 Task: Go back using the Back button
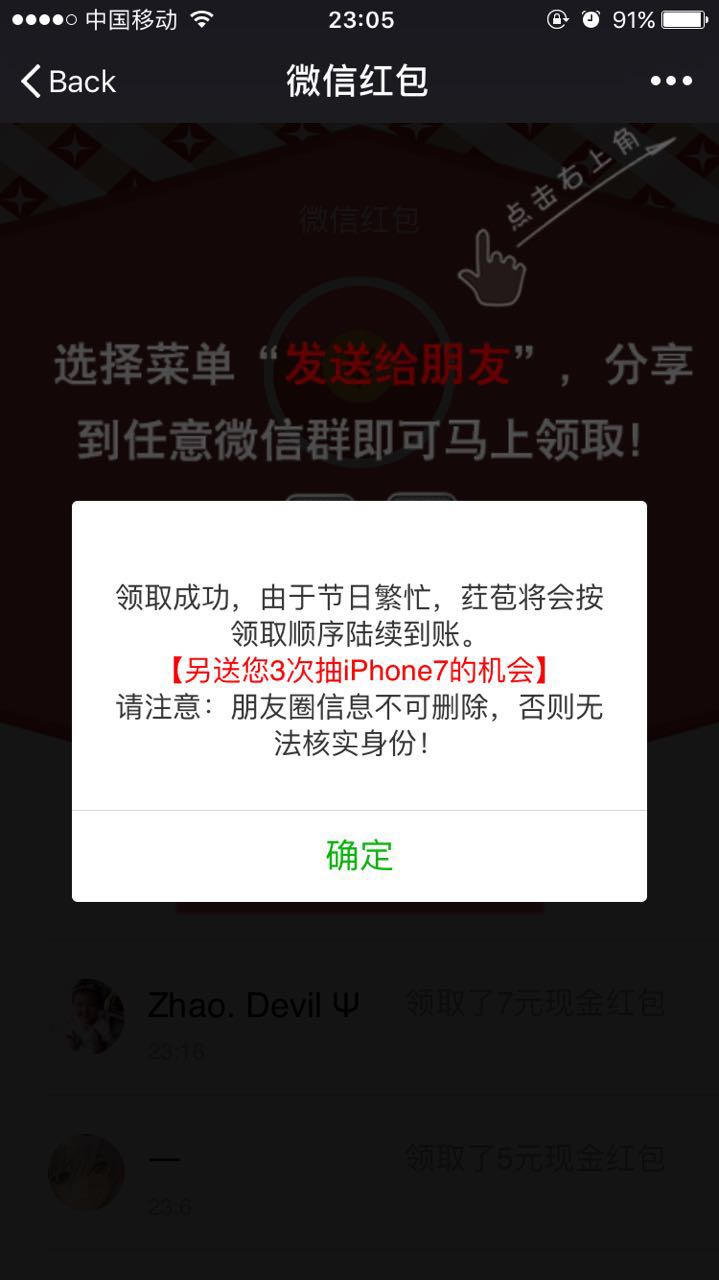tap(68, 81)
